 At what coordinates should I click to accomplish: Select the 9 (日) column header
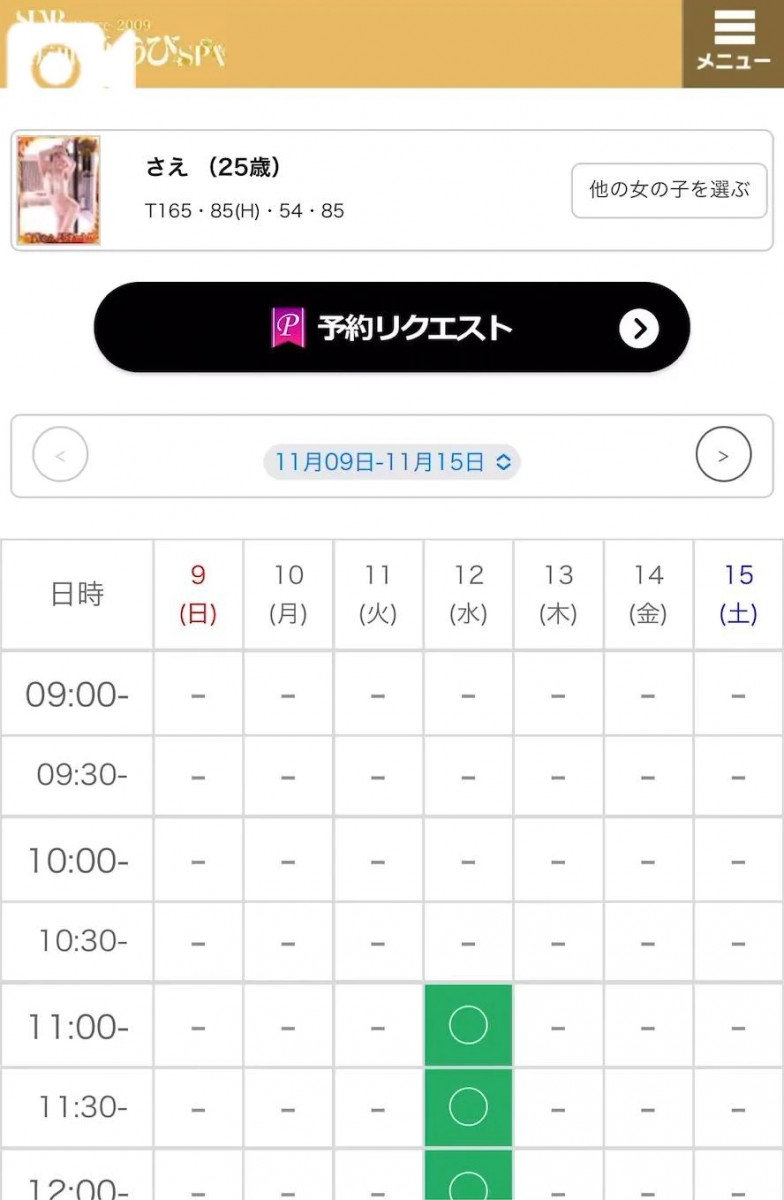(197, 594)
